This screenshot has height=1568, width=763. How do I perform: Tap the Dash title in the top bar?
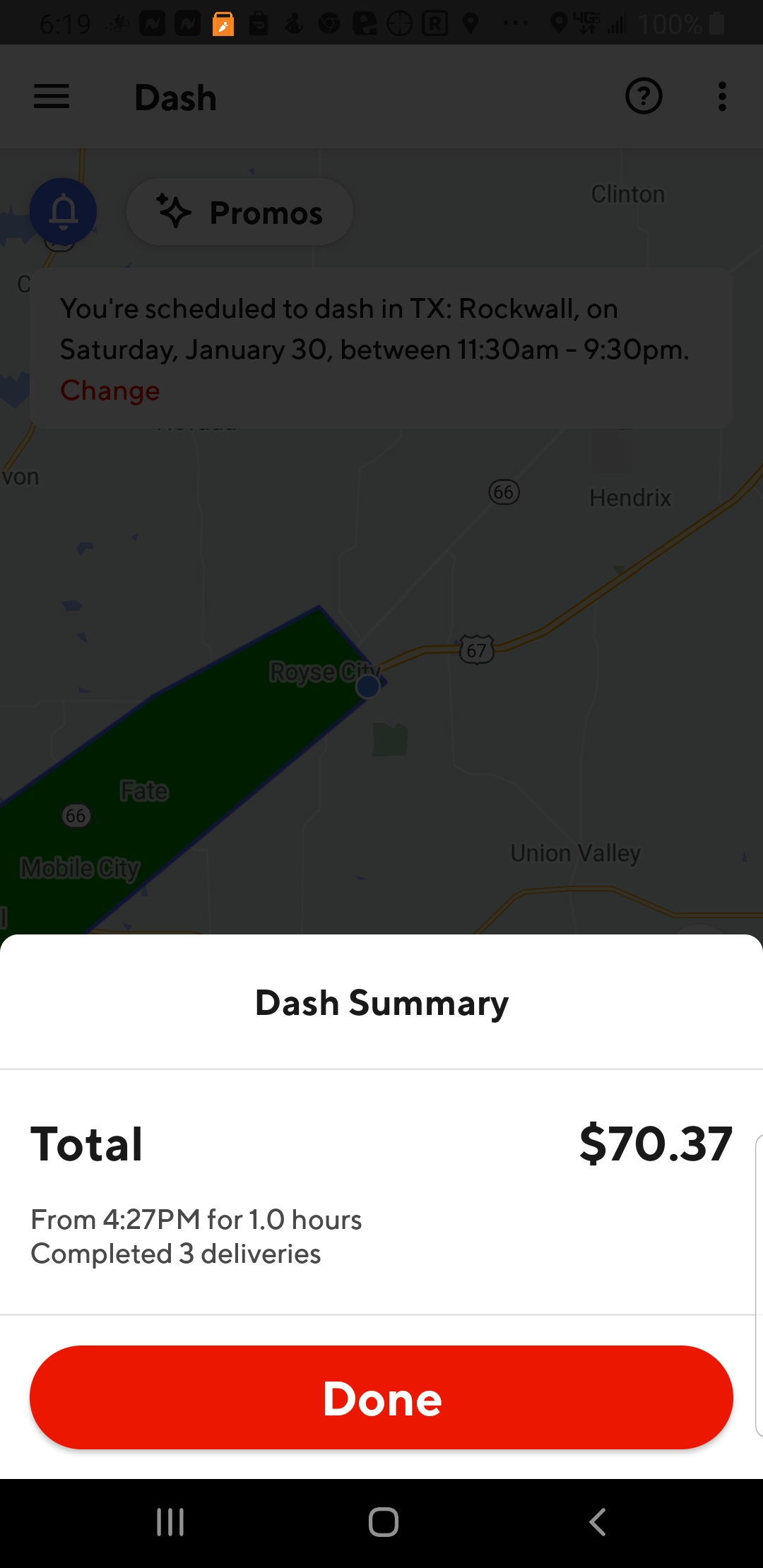click(x=175, y=97)
